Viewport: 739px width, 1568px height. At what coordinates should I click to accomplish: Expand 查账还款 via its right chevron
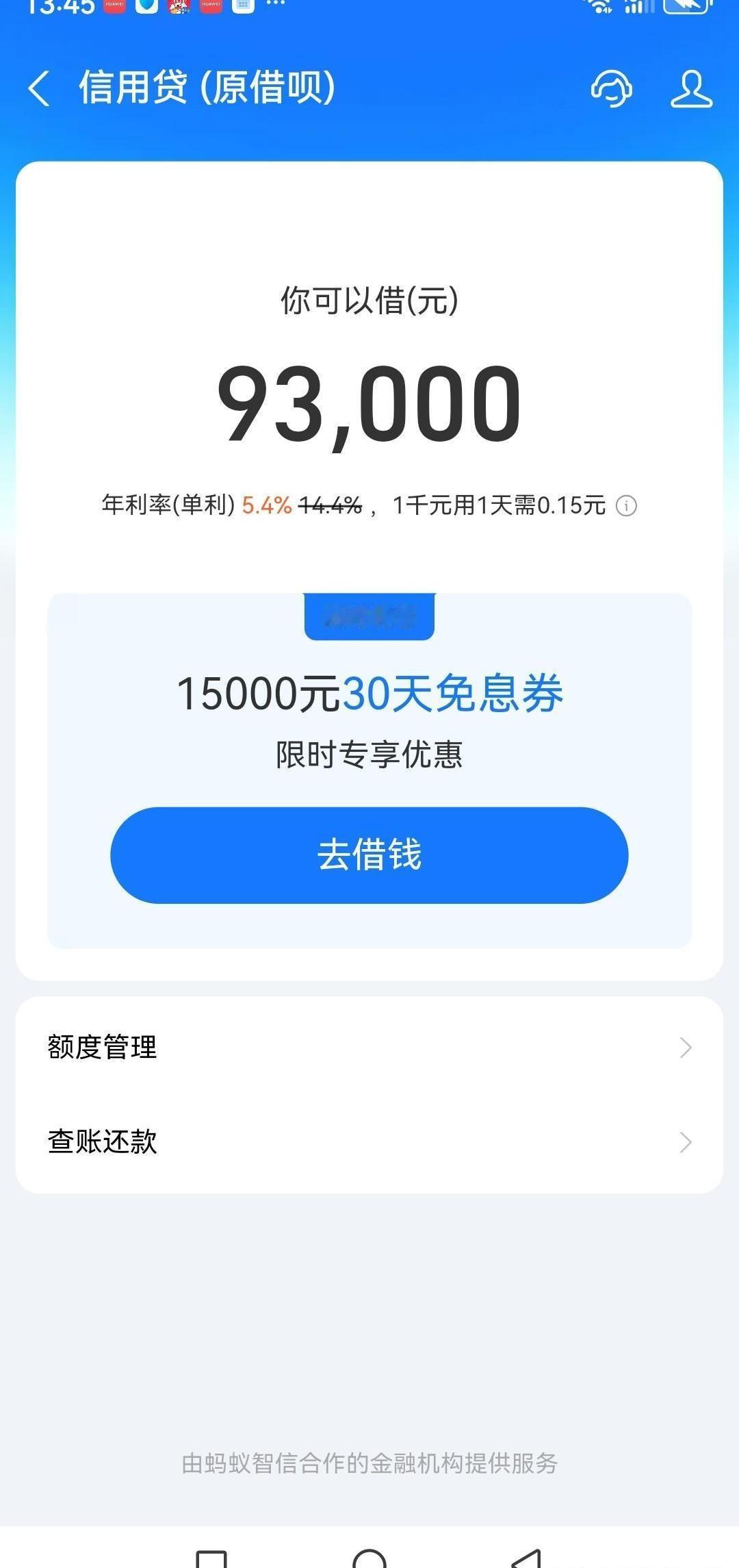(686, 1142)
